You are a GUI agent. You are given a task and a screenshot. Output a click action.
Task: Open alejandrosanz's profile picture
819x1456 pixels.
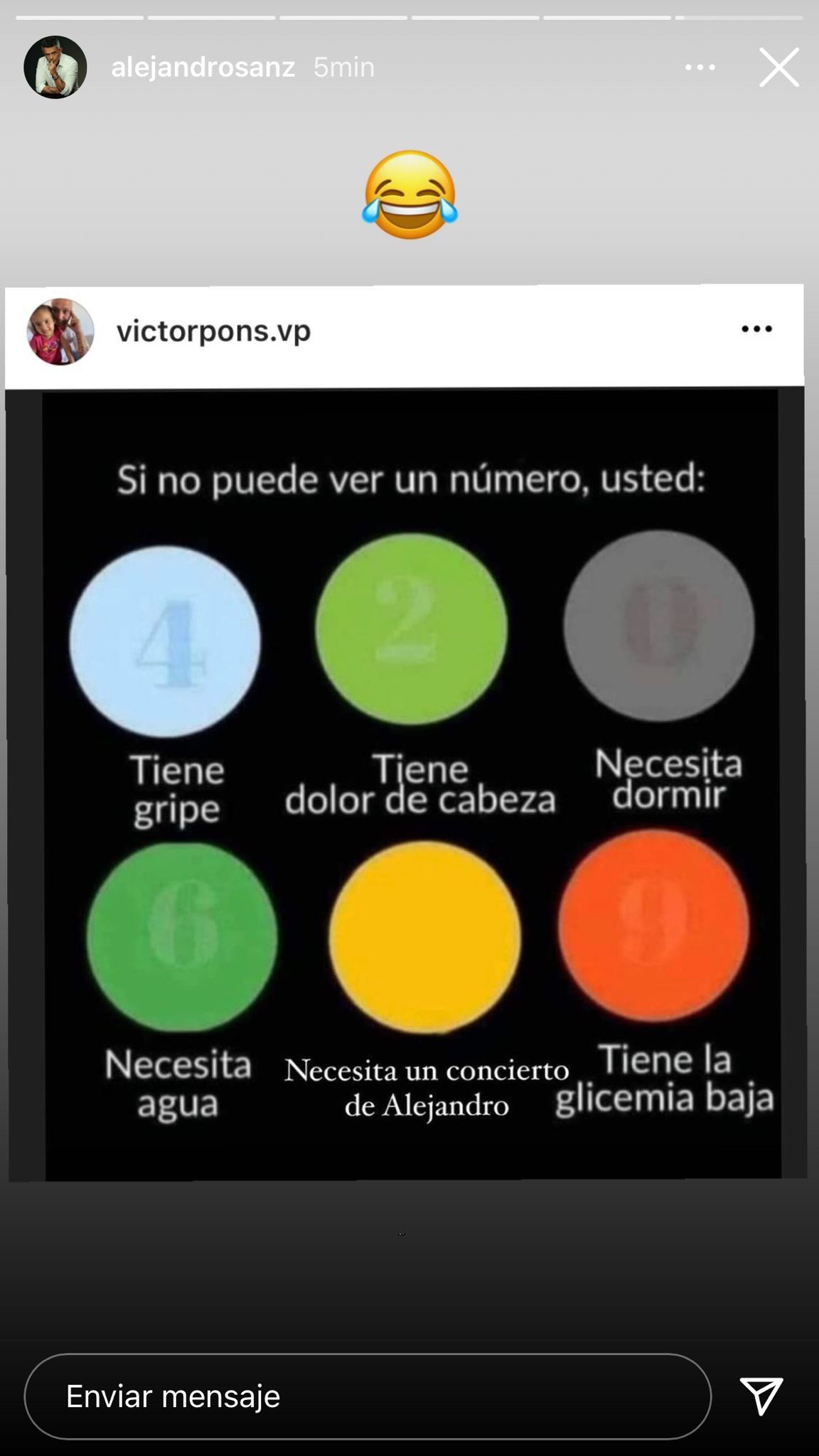pyautogui.click(x=55, y=68)
